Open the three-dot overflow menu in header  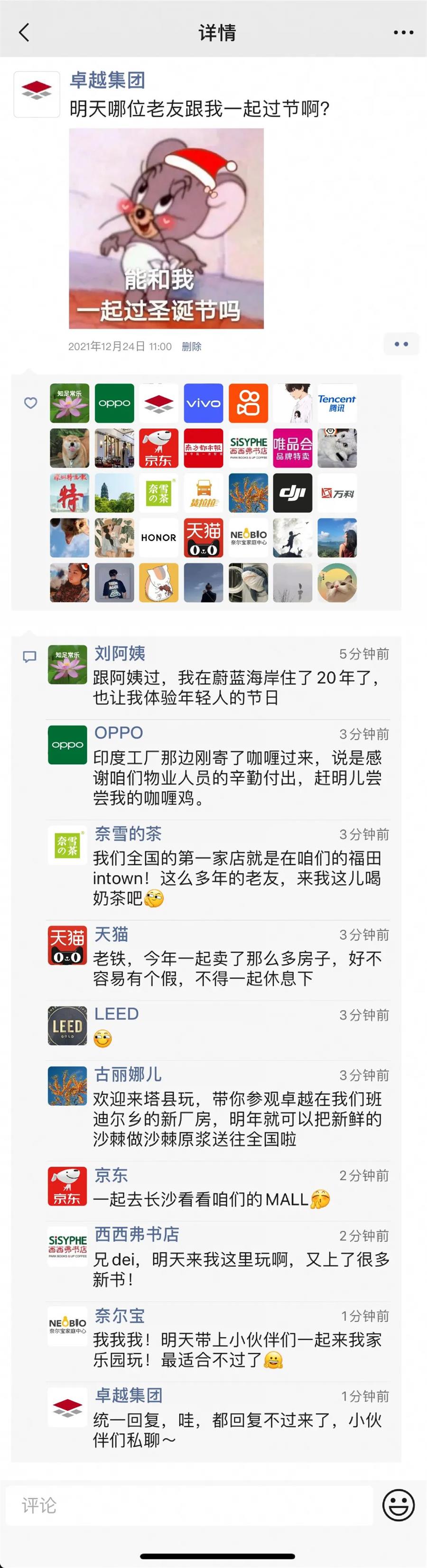403,32
